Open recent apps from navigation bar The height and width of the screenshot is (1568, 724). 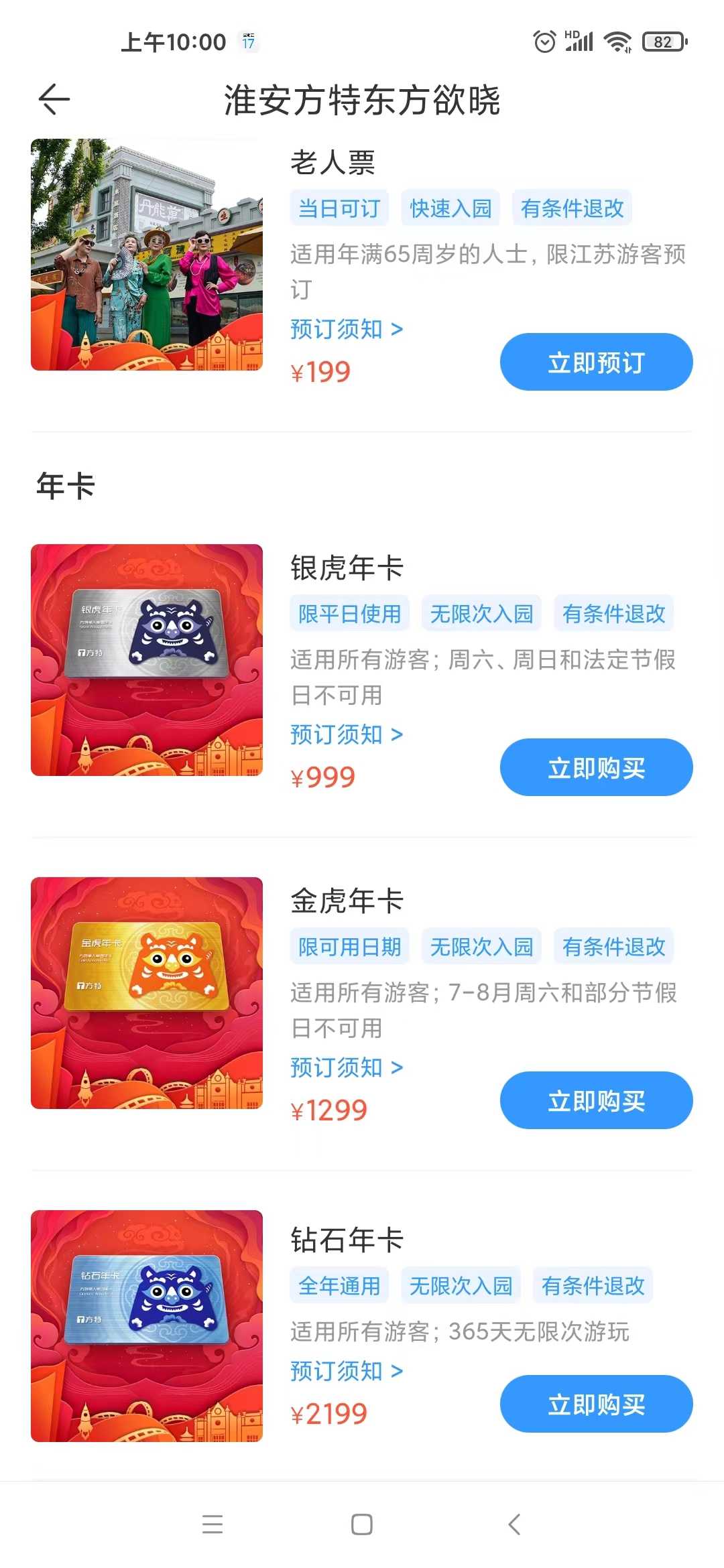click(x=213, y=1524)
